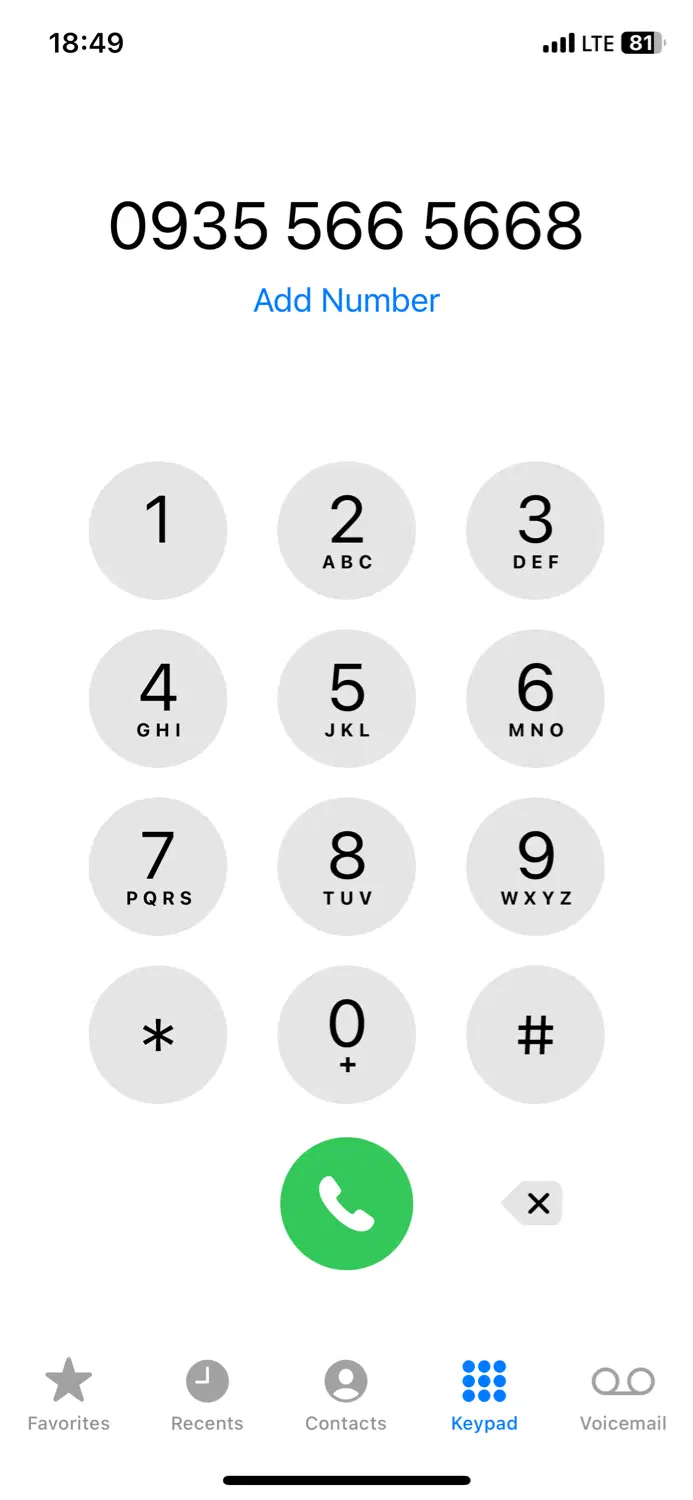The height and width of the screenshot is (1500, 693).
Task: Tap the 5 JKL key
Action: (346, 698)
